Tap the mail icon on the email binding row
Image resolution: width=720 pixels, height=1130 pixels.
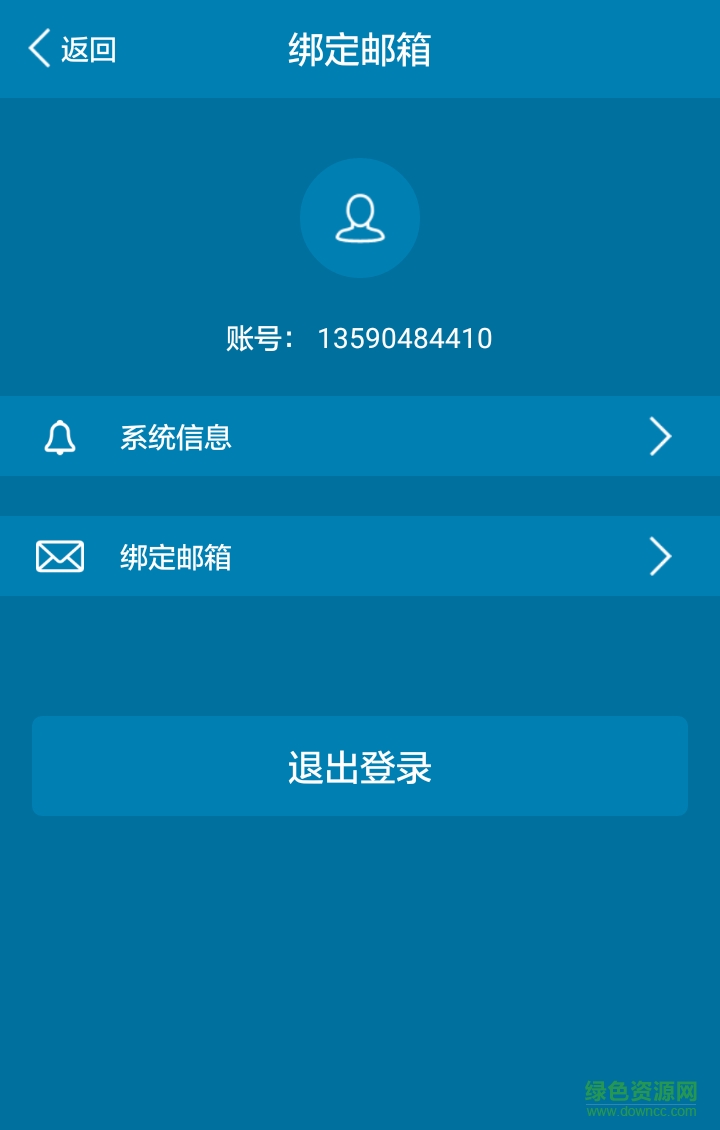point(60,556)
